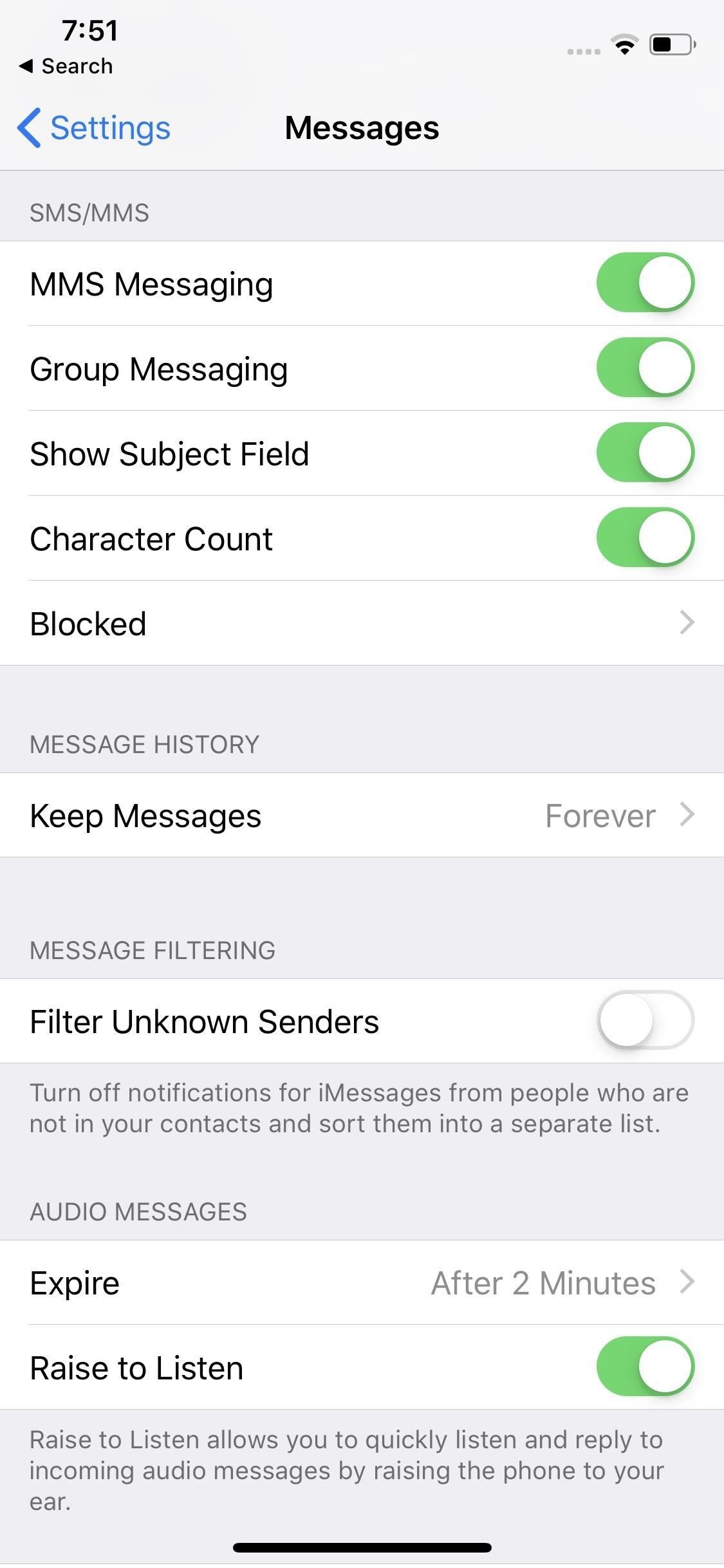Toggle off Show Subject Field
The height and width of the screenshot is (1568, 724).
click(645, 453)
